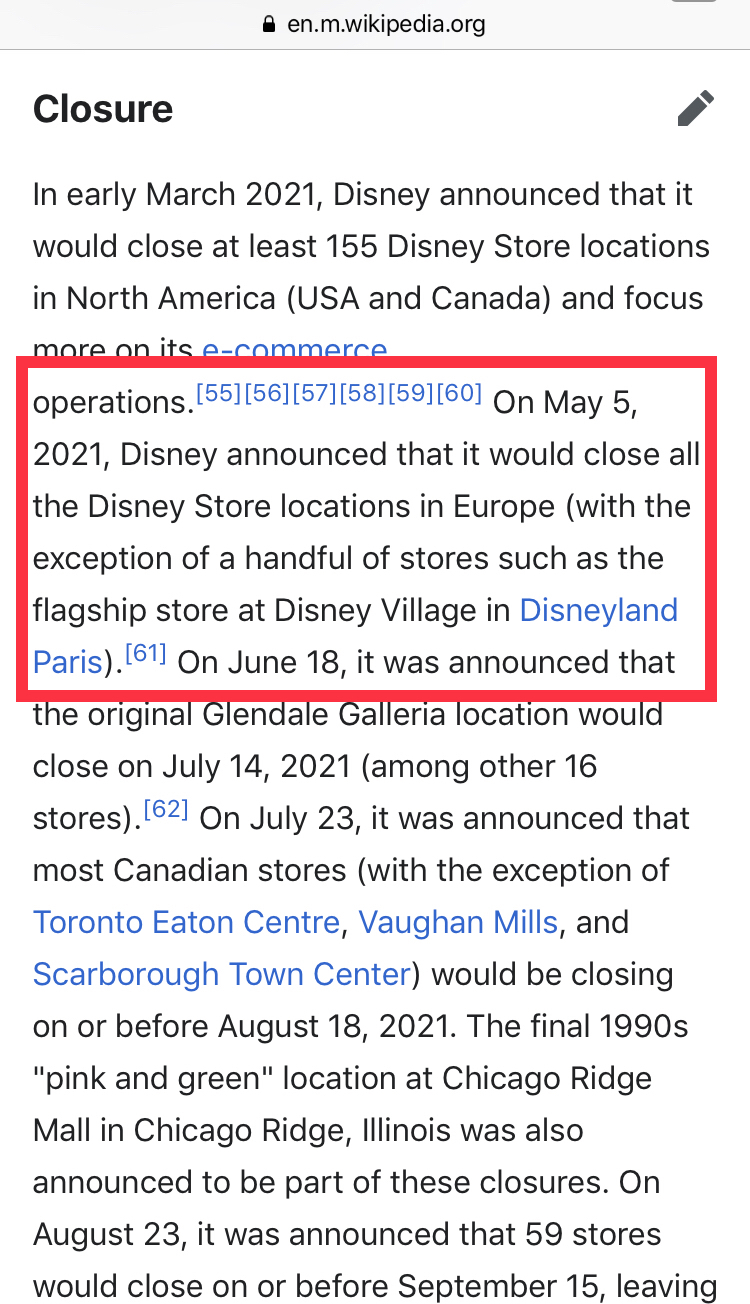Open the Toronto Eaton Centre article
750x1304 pixels.
click(187, 922)
